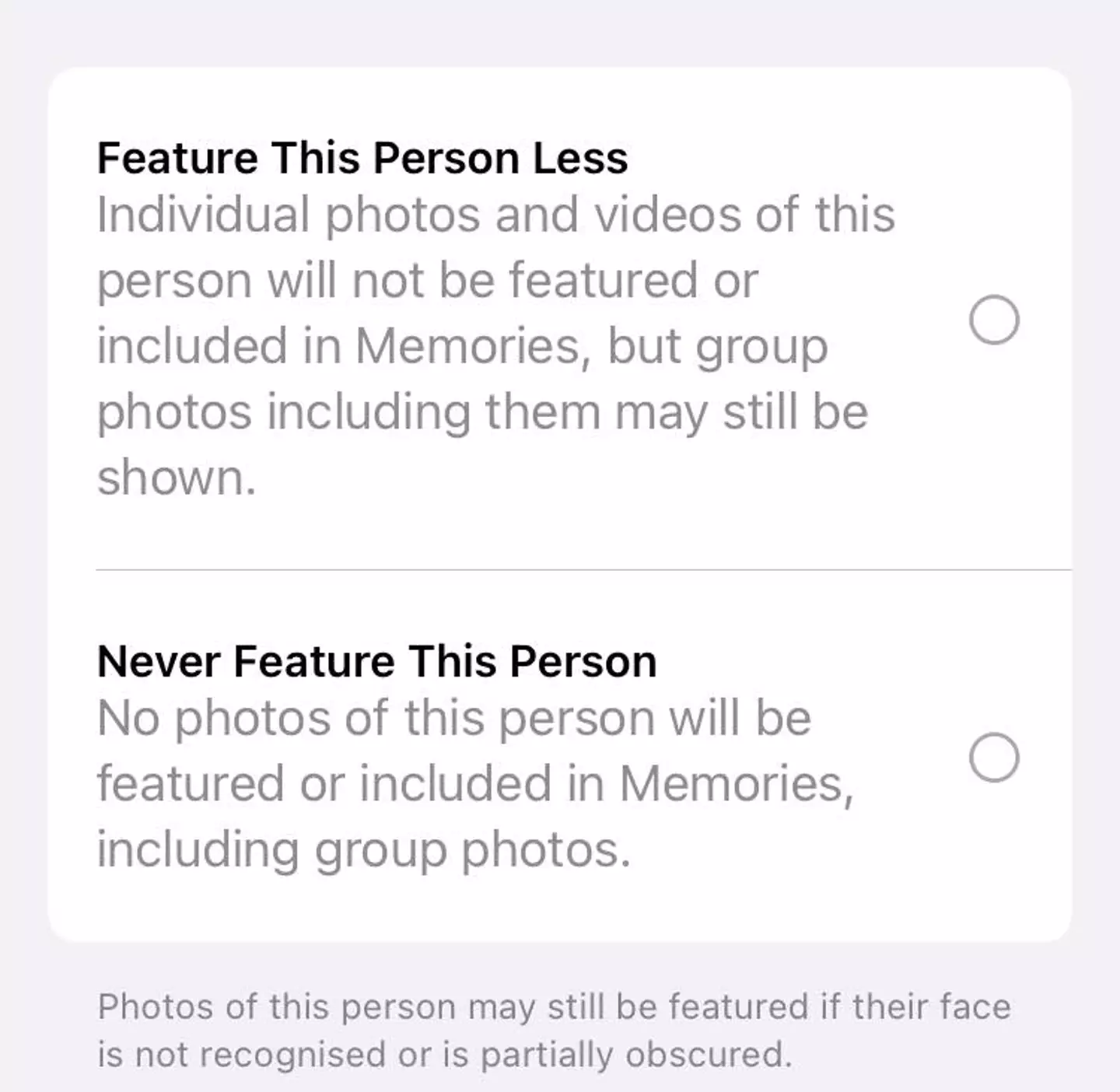Select Feature This Person Less option
The height and width of the screenshot is (1092, 1120).
[x=994, y=320]
